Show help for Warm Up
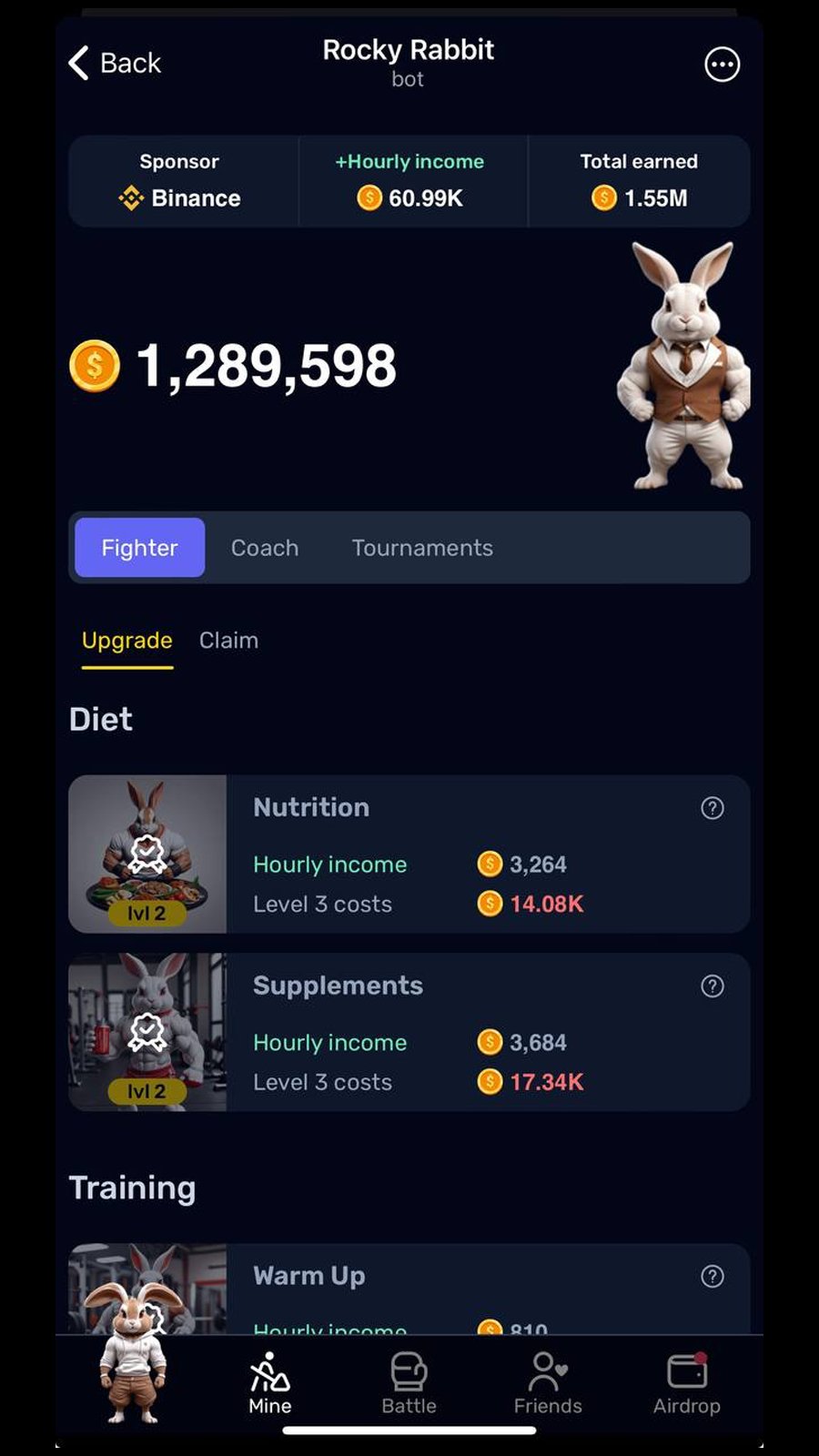Screen dimensions: 819x1456 click(713, 1277)
